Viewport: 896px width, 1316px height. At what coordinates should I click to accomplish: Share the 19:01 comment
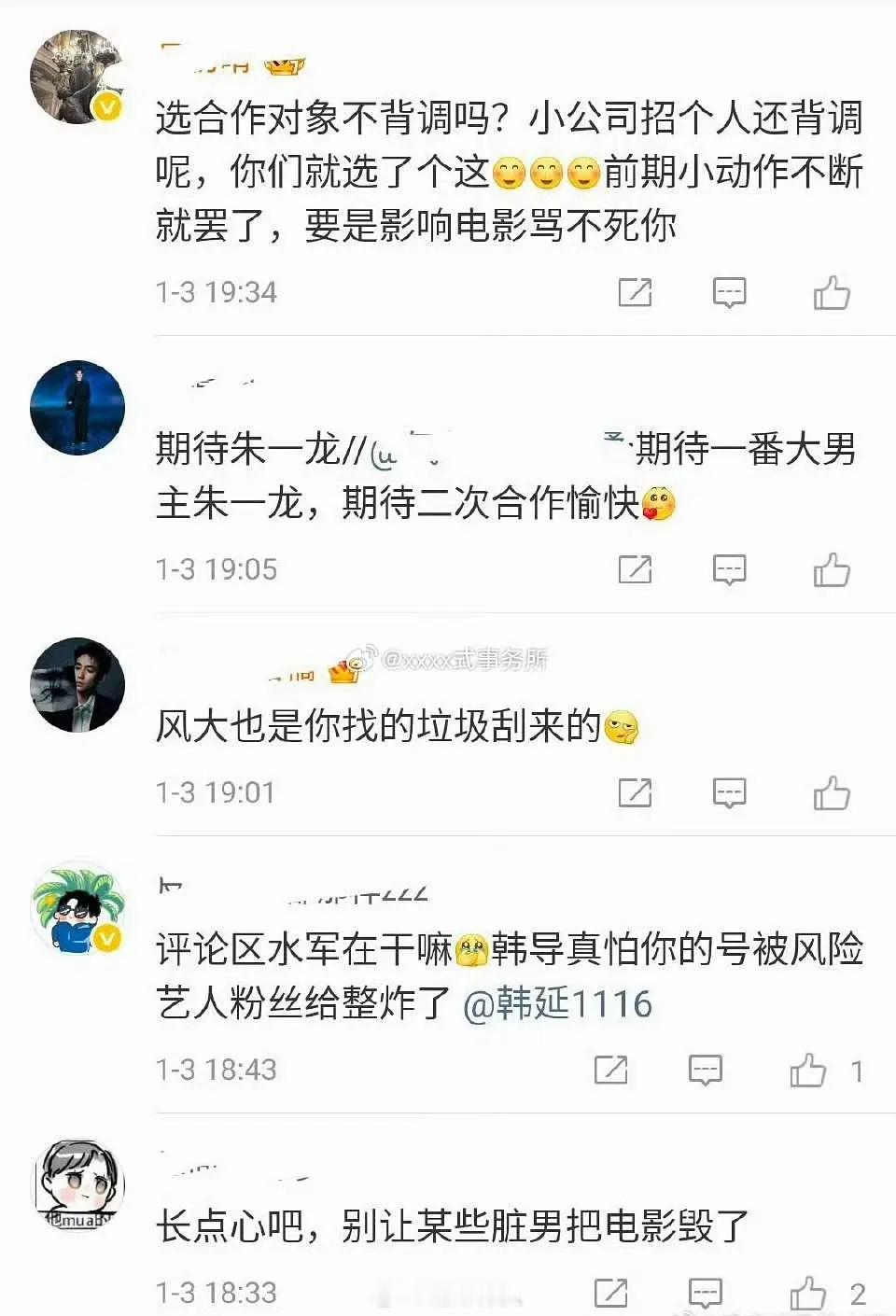click(x=636, y=794)
